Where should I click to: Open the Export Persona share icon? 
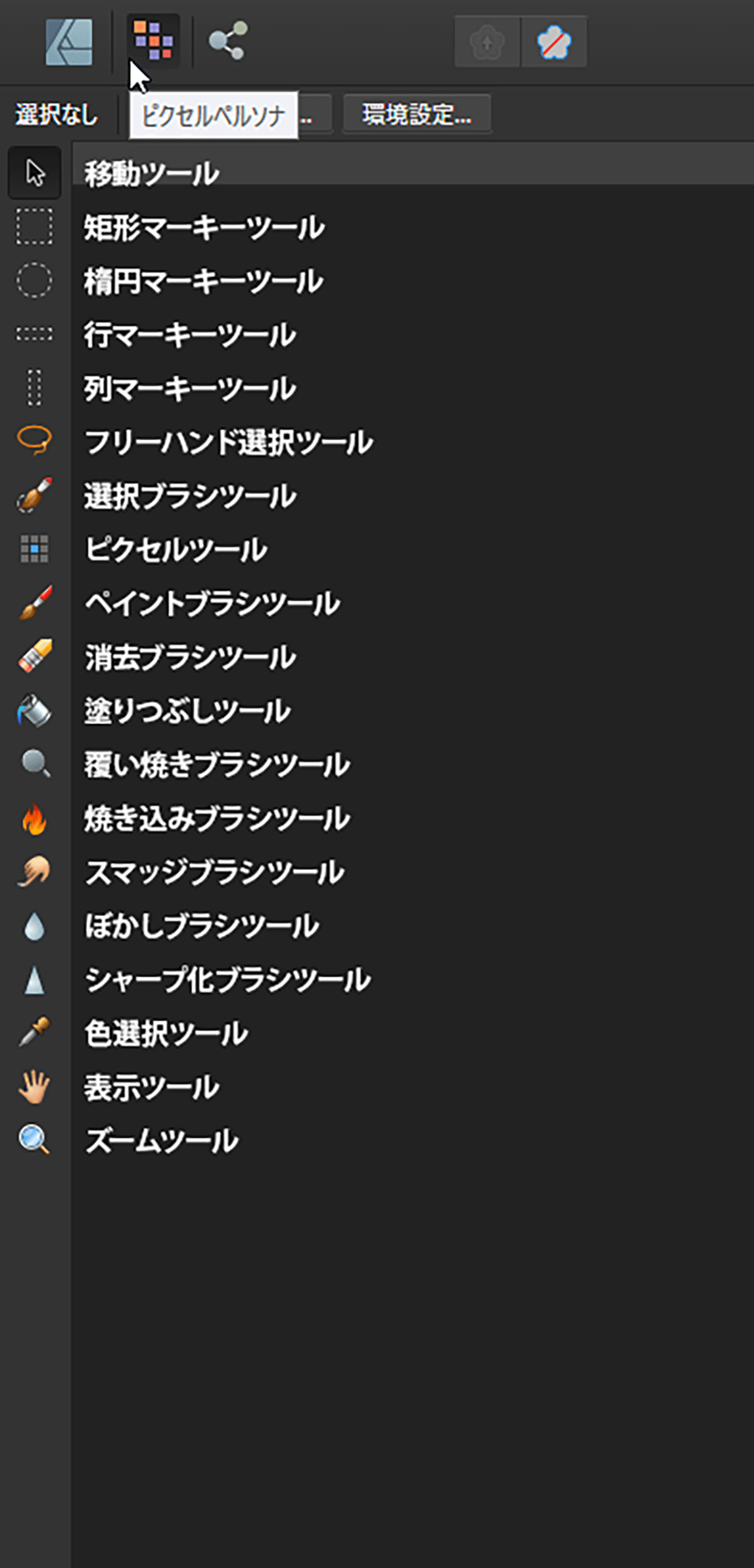click(227, 40)
